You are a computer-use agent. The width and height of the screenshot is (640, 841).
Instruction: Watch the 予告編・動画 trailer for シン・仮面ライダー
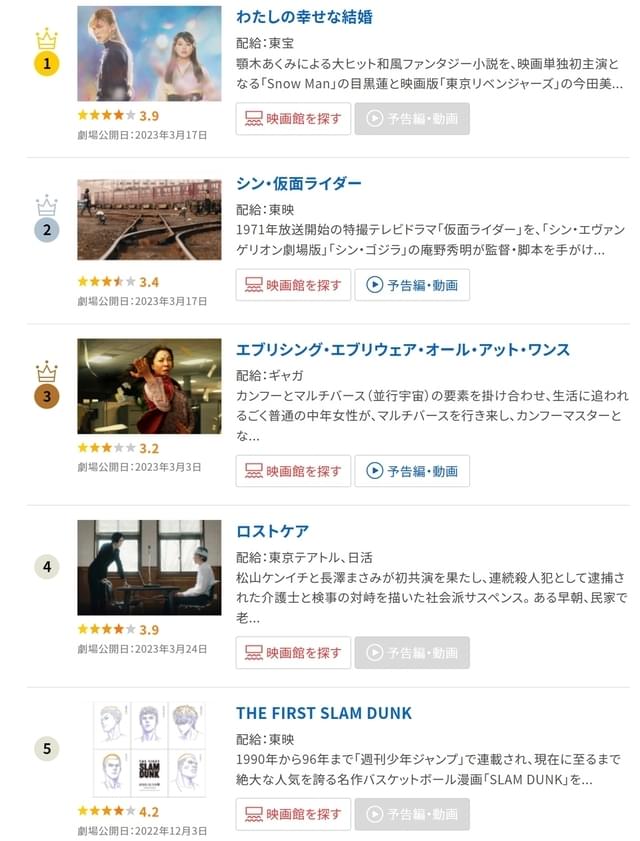[412, 285]
